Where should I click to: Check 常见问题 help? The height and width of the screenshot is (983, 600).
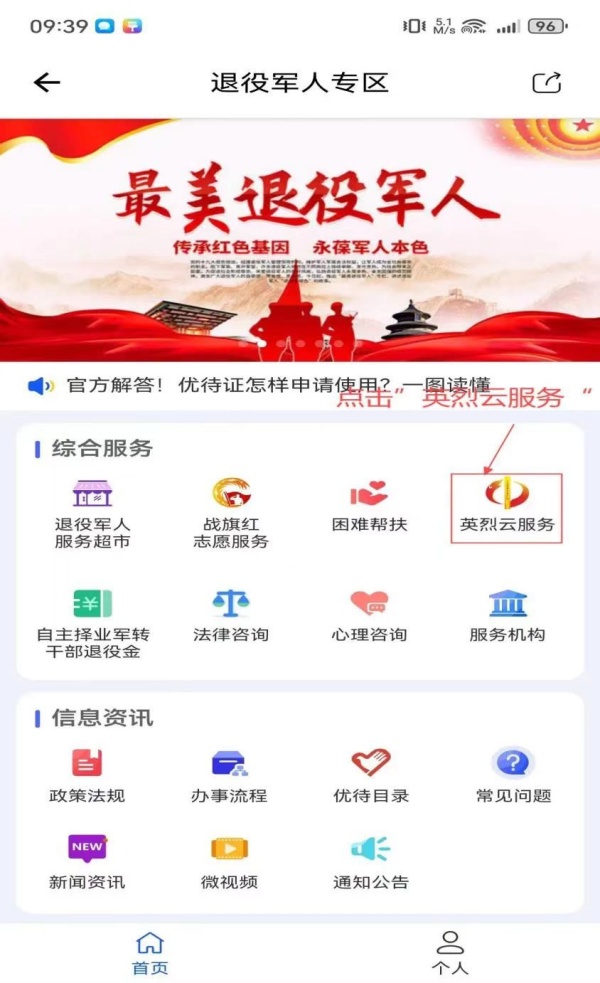click(x=513, y=777)
